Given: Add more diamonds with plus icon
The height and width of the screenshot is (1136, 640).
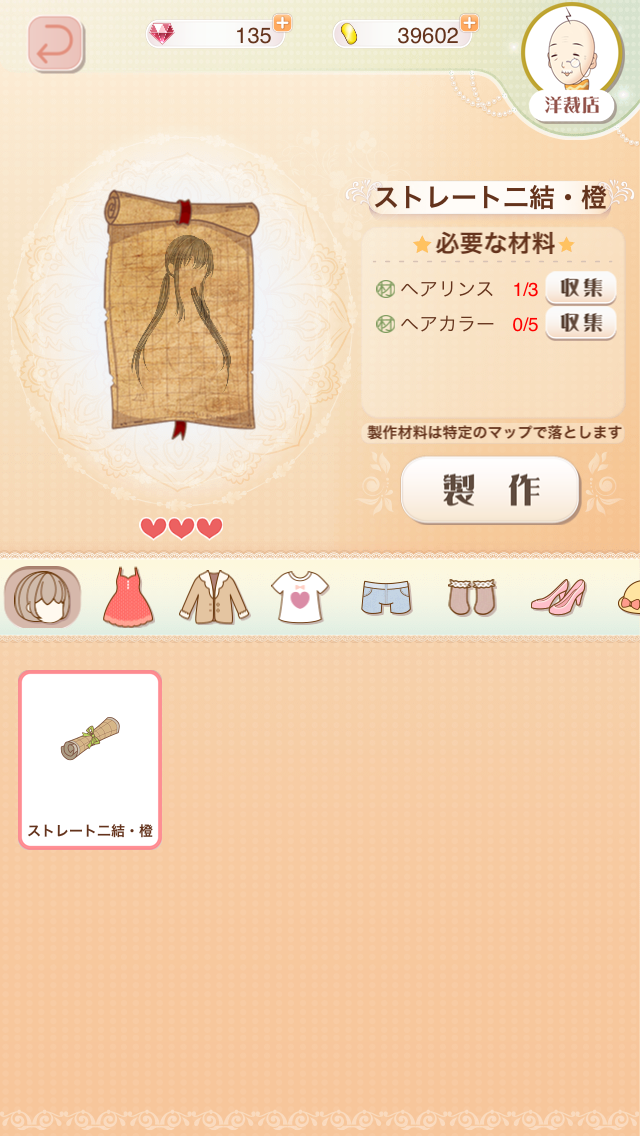Looking at the screenshot, I should [x=282, y=22].
